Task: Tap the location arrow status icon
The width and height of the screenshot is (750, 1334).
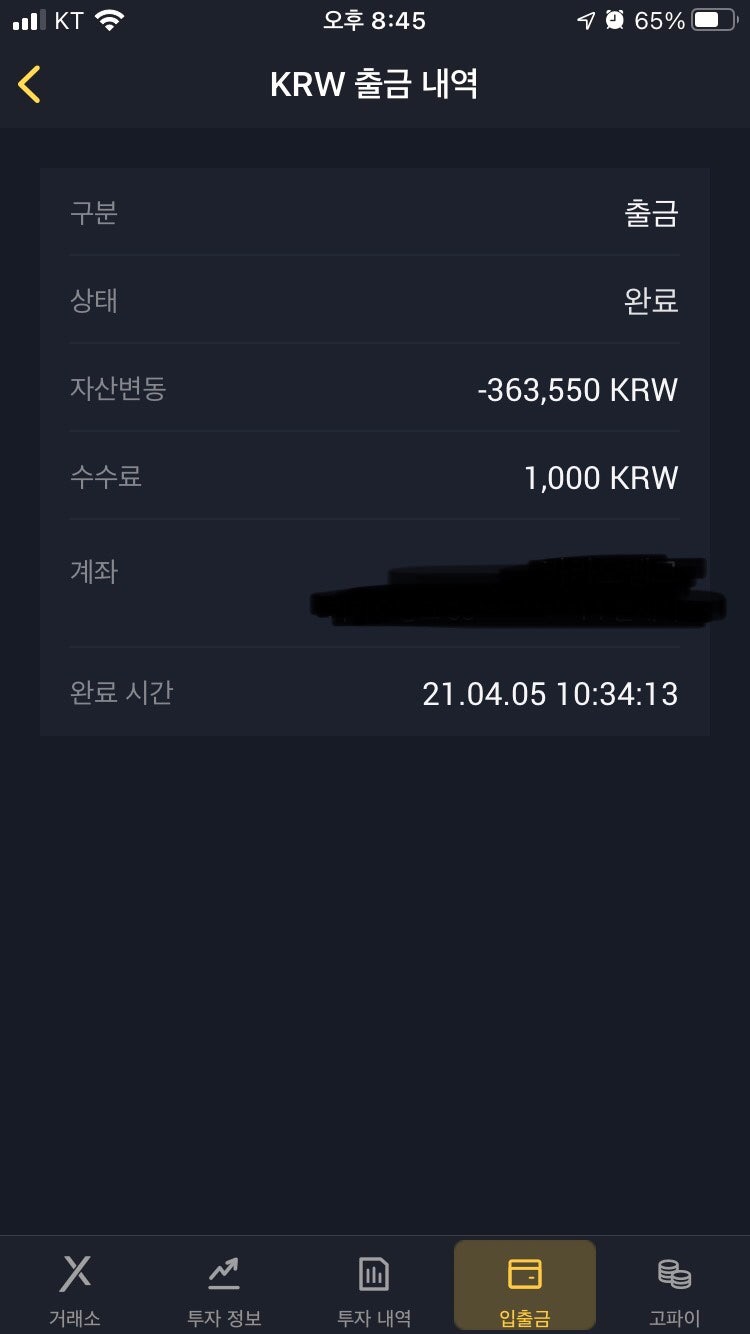Action: 585,18
